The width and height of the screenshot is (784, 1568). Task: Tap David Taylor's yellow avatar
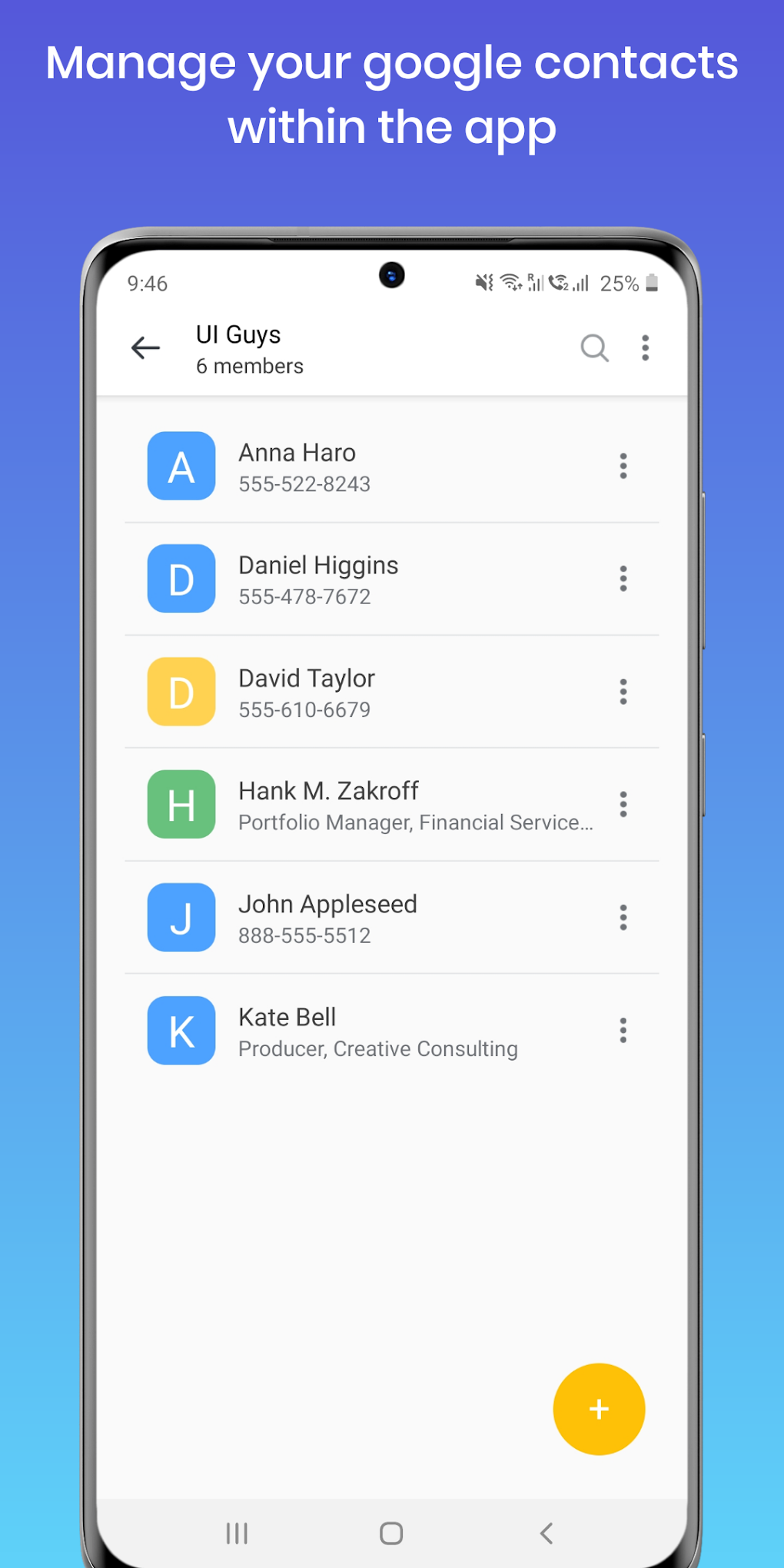181,691
